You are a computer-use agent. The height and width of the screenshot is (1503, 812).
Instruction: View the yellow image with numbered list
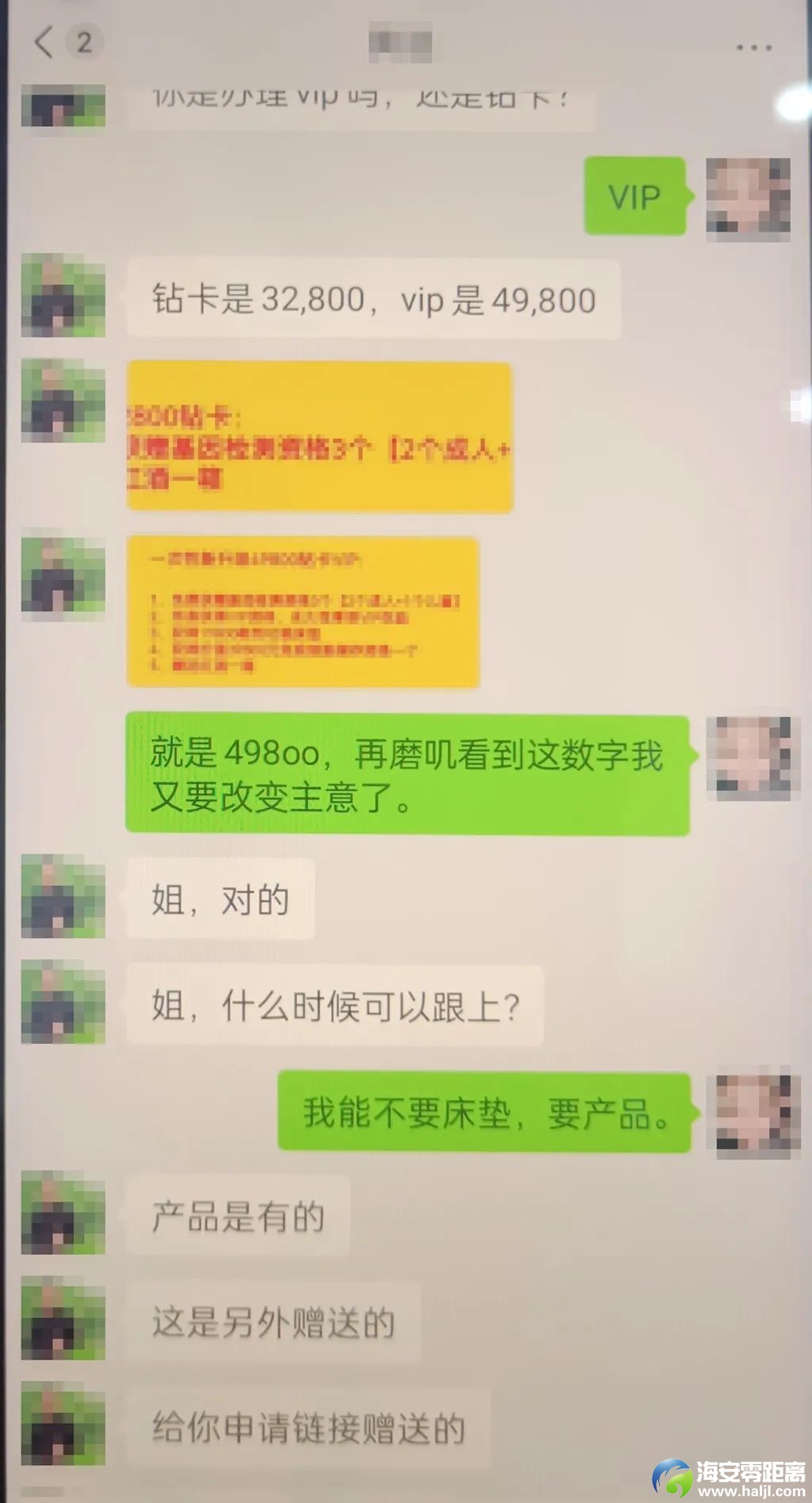click(x=302, y=611)
